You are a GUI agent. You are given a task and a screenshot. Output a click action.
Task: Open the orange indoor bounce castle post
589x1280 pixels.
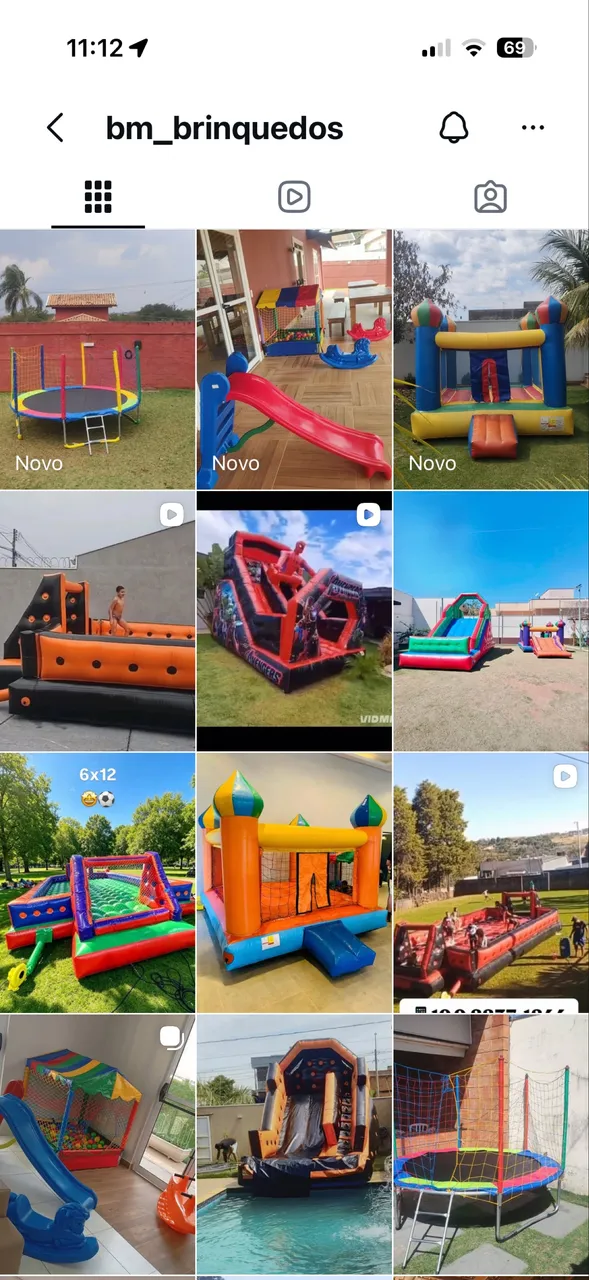pos(294,883)
